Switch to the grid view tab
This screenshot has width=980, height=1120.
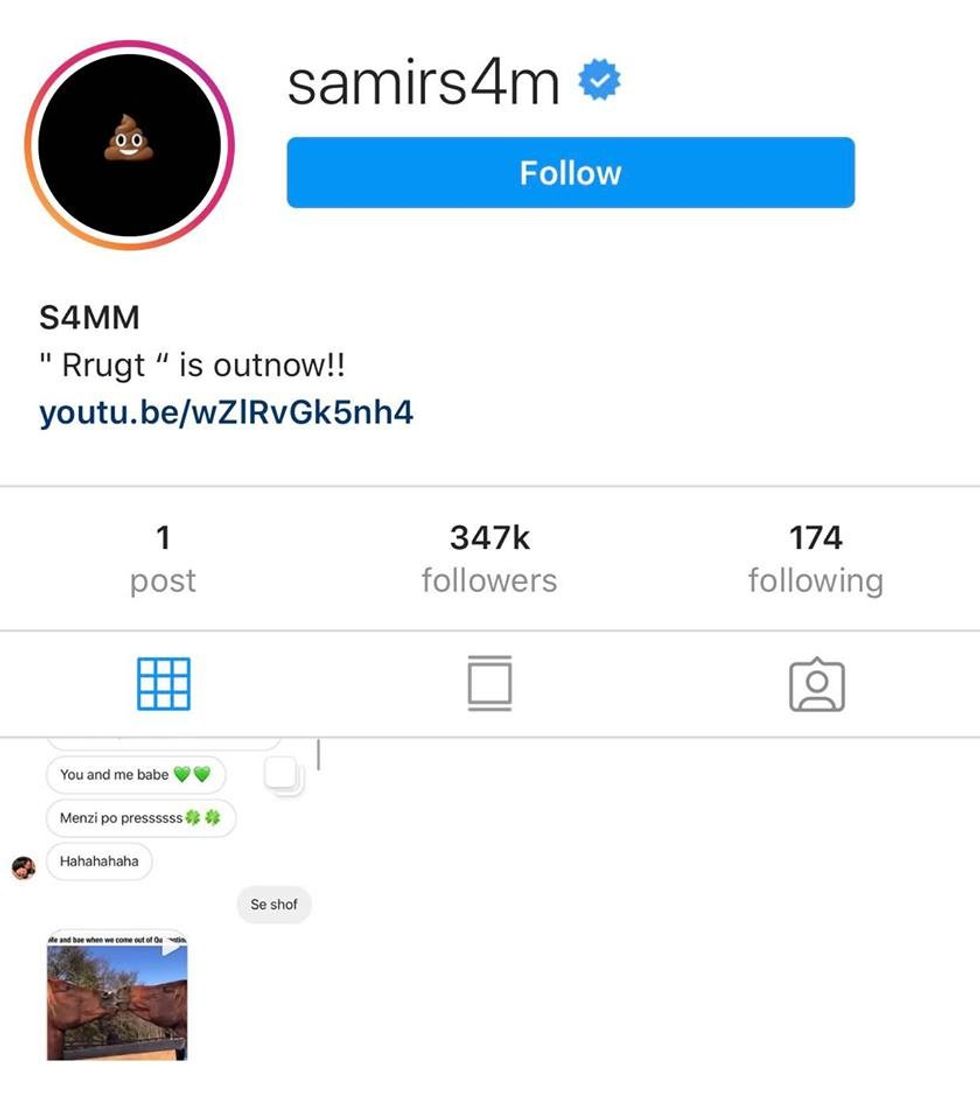163,684
